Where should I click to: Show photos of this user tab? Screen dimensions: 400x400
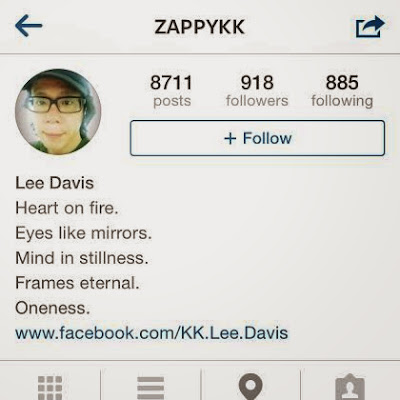pos(350,387)
